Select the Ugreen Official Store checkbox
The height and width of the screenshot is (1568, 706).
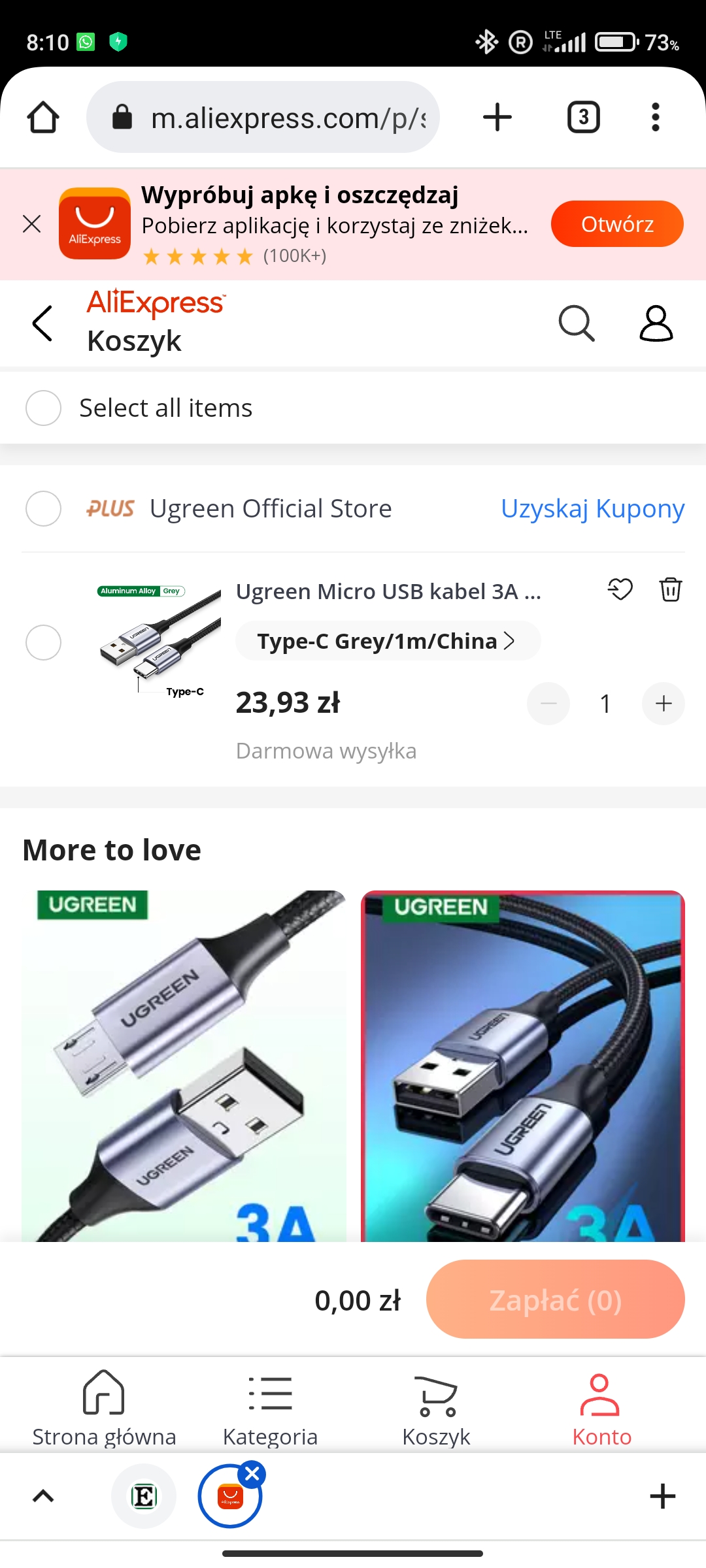coord(43,509)
